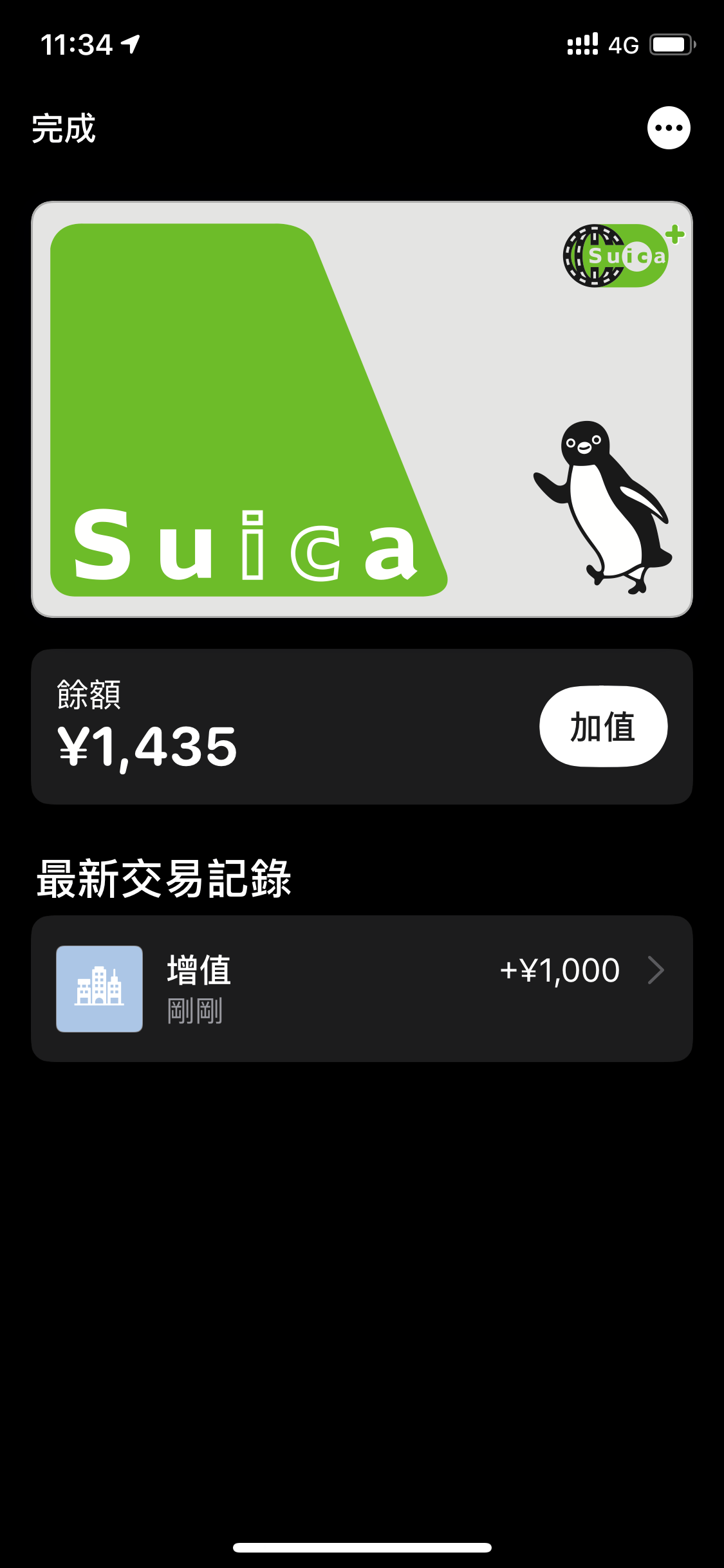This screenshot has width=724, height=1568.
Task: Tap the Suica card image
Action: tap(362, 409)
